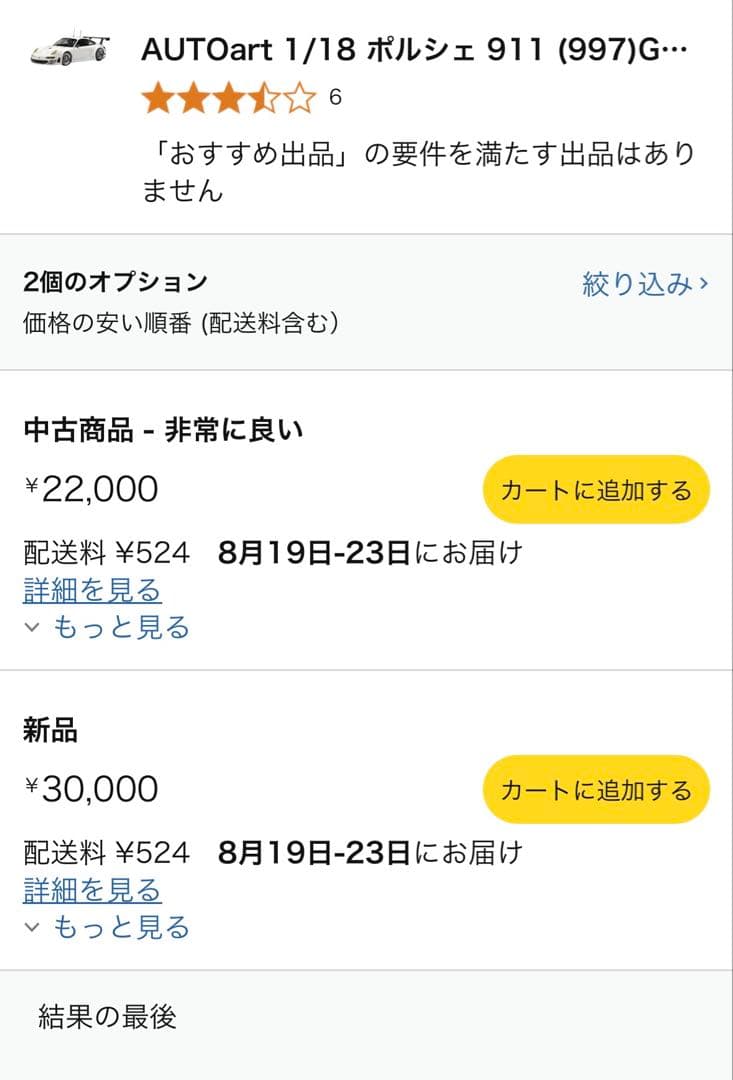Open 詳細を見る for the new item
Screen dimensions: 733x1080
pyautogui.click(x=92, y=889)
